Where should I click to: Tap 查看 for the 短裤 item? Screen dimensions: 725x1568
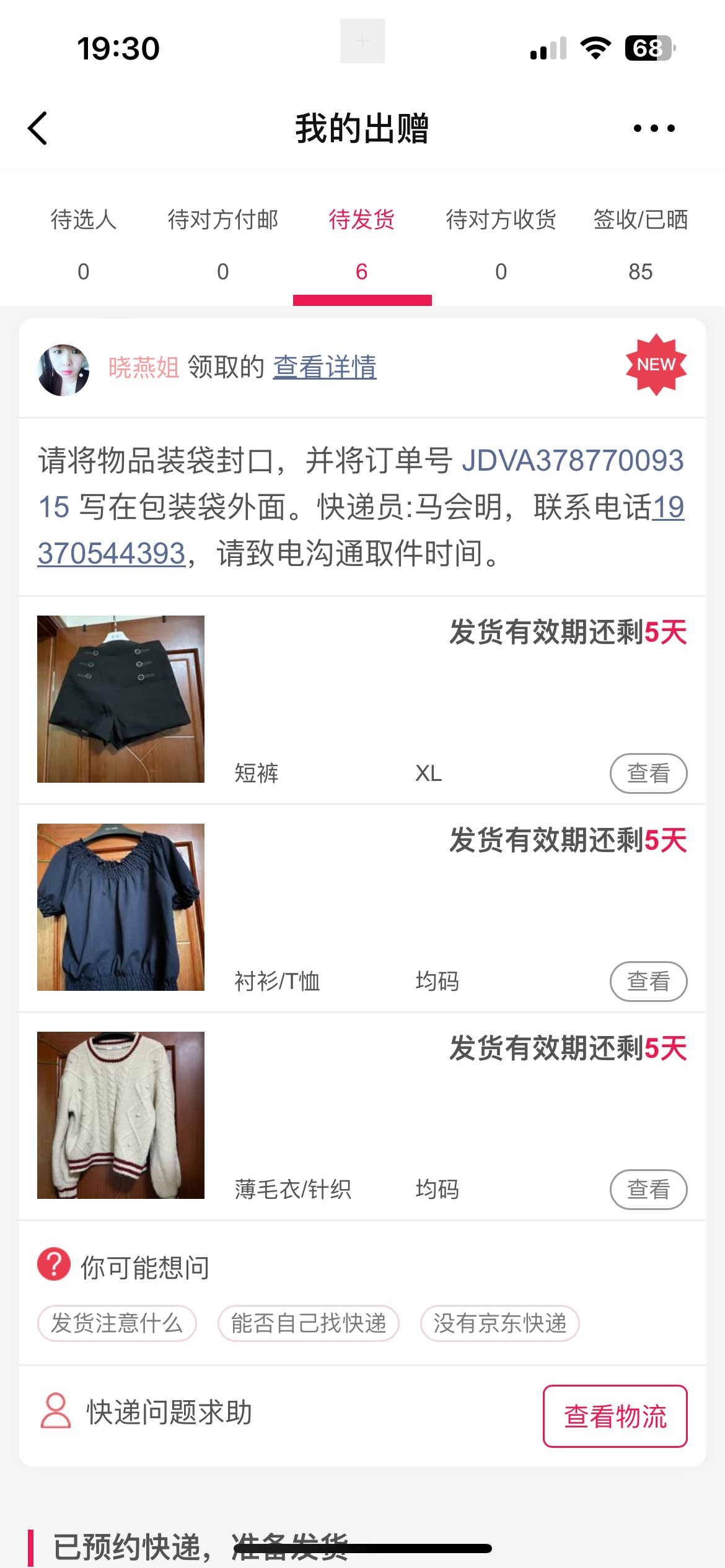click(x=648, y=773)
